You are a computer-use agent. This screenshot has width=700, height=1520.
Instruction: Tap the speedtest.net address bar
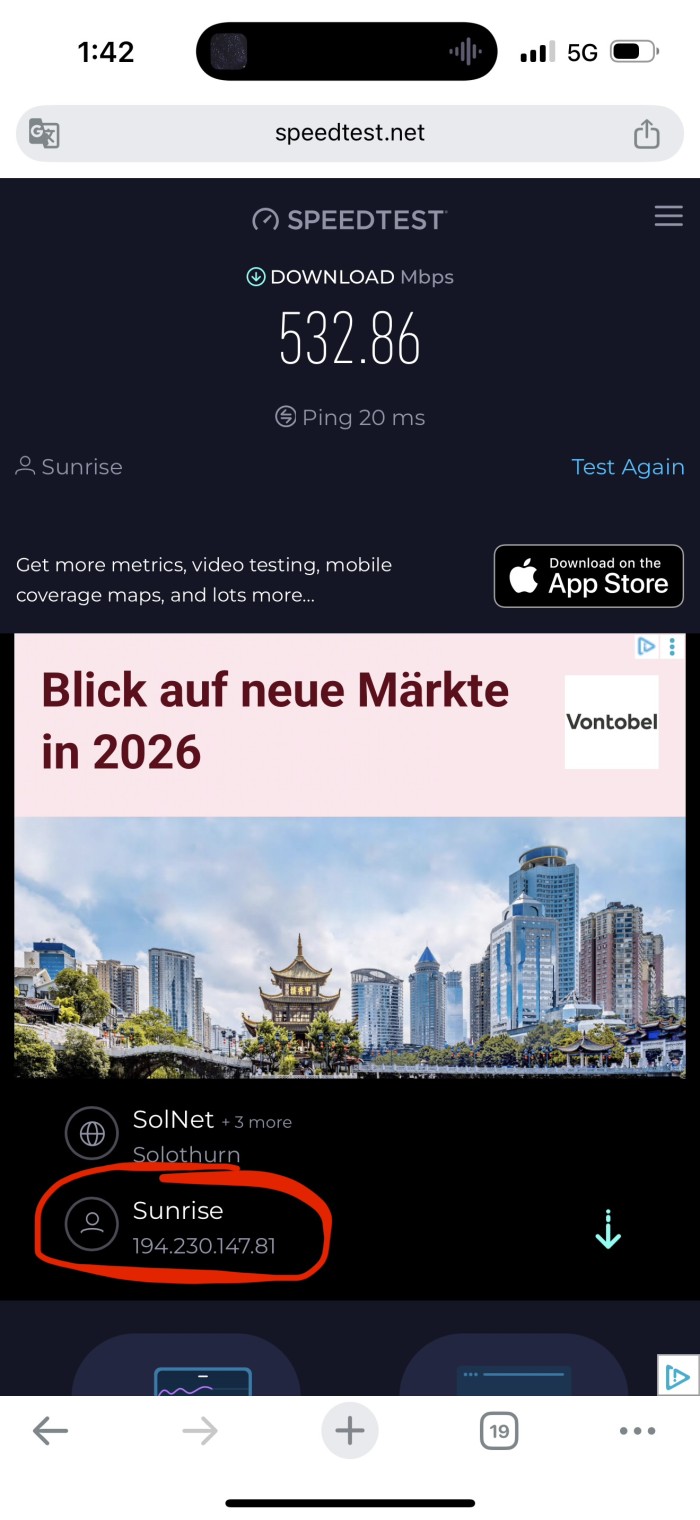click(x=349, y=133)
